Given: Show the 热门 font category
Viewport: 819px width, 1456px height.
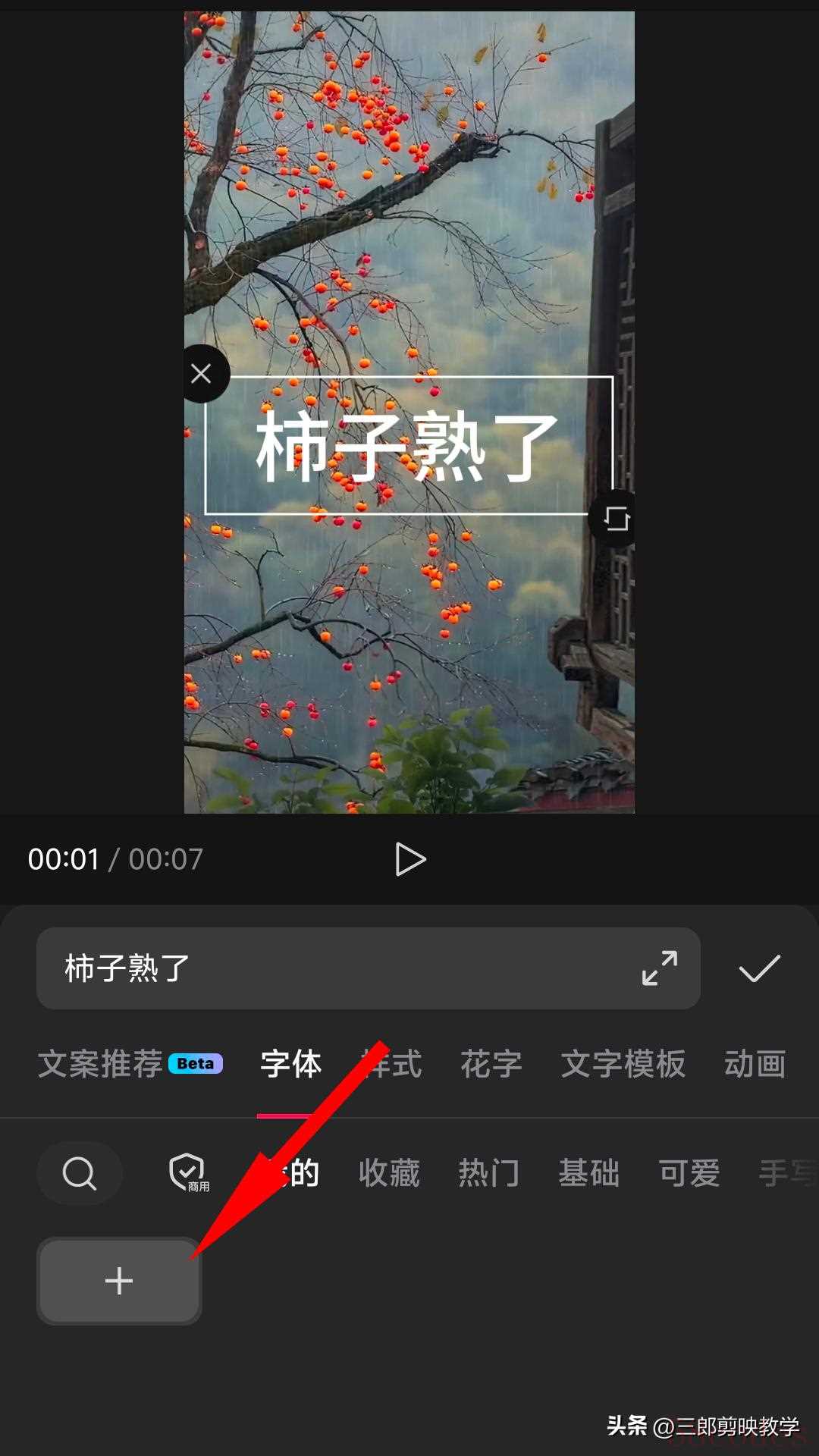Looking at the screenshot, I should click(489, 1174).
